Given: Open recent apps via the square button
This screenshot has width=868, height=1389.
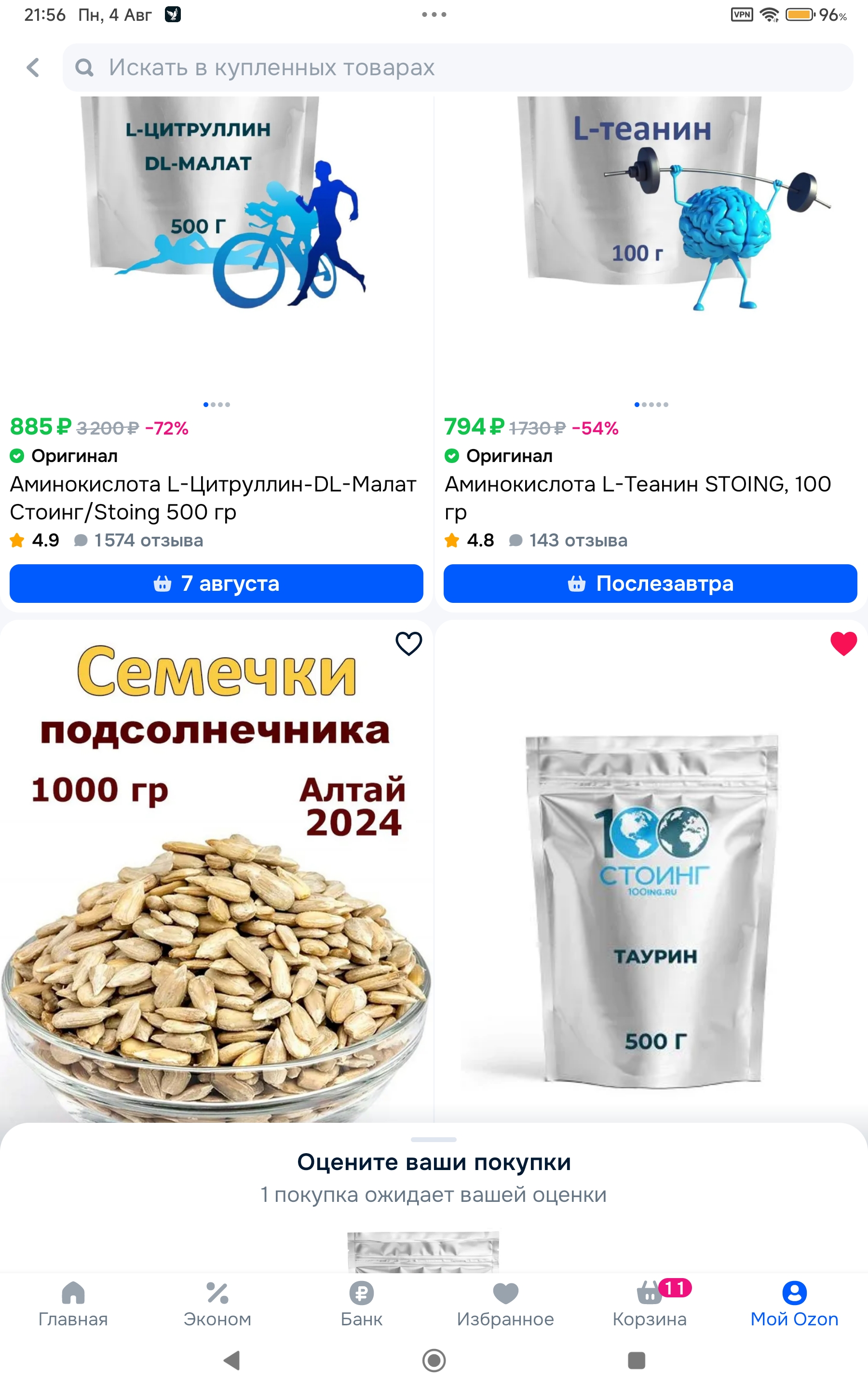Looking at the screenshot, I should coord(636,1360).
